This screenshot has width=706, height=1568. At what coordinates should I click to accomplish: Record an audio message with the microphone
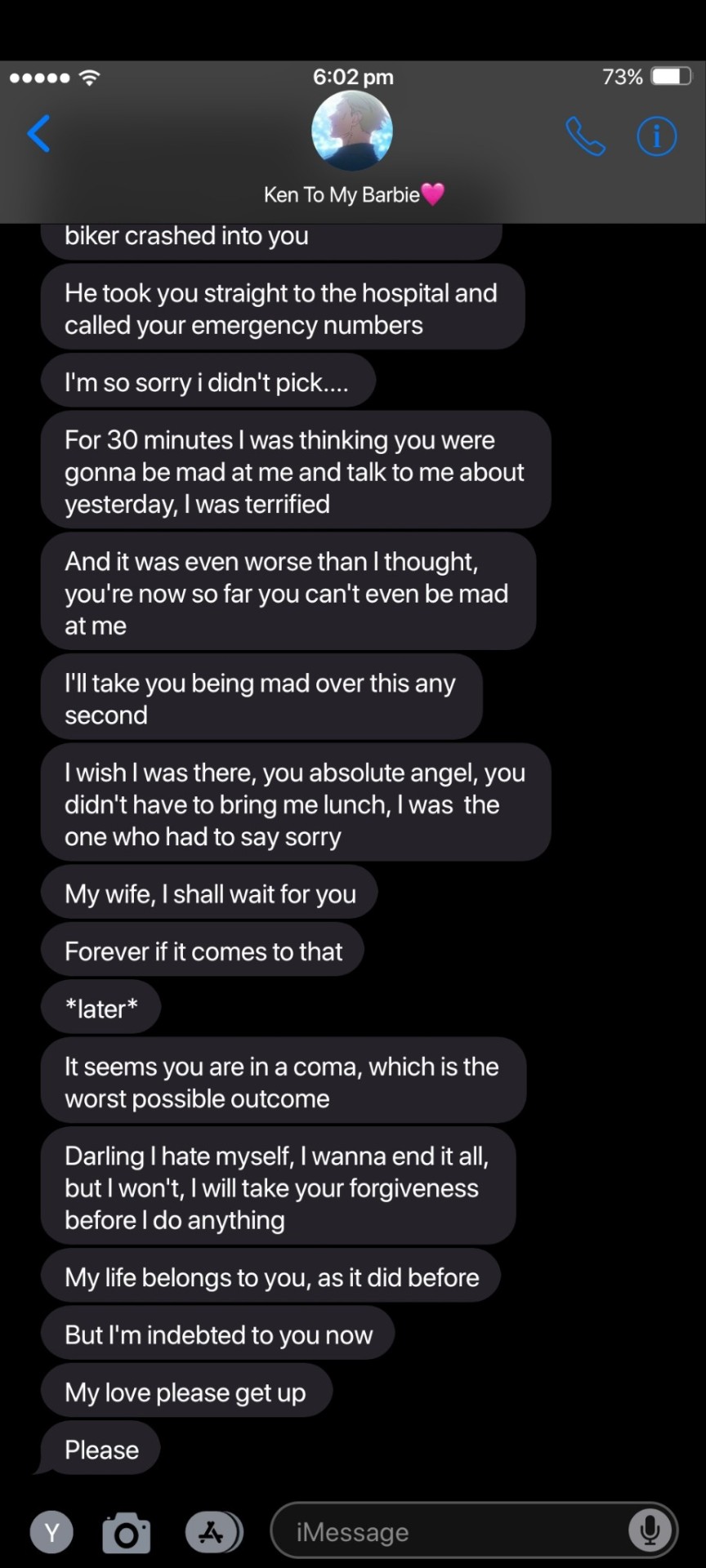[x=650, y=1530]
